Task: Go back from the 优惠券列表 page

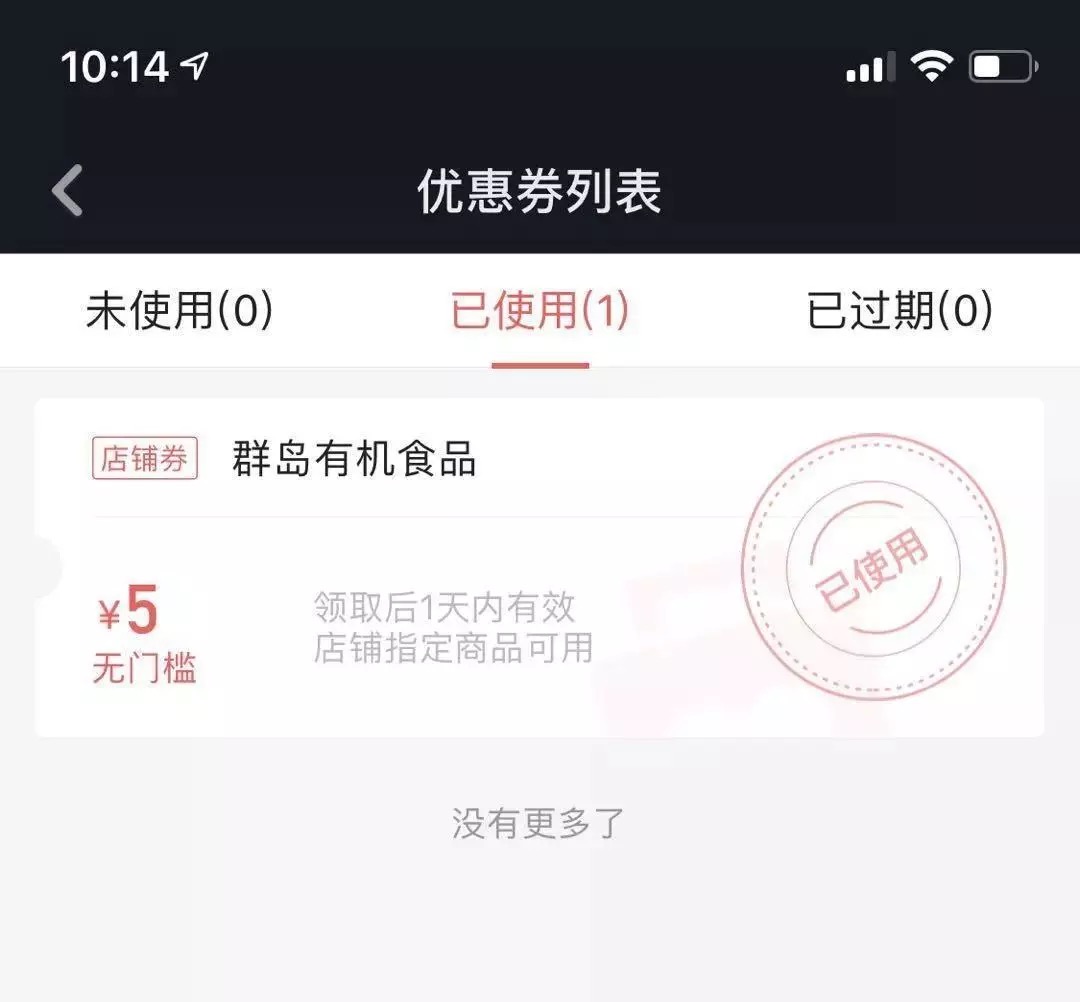Action: coord(68,190)
